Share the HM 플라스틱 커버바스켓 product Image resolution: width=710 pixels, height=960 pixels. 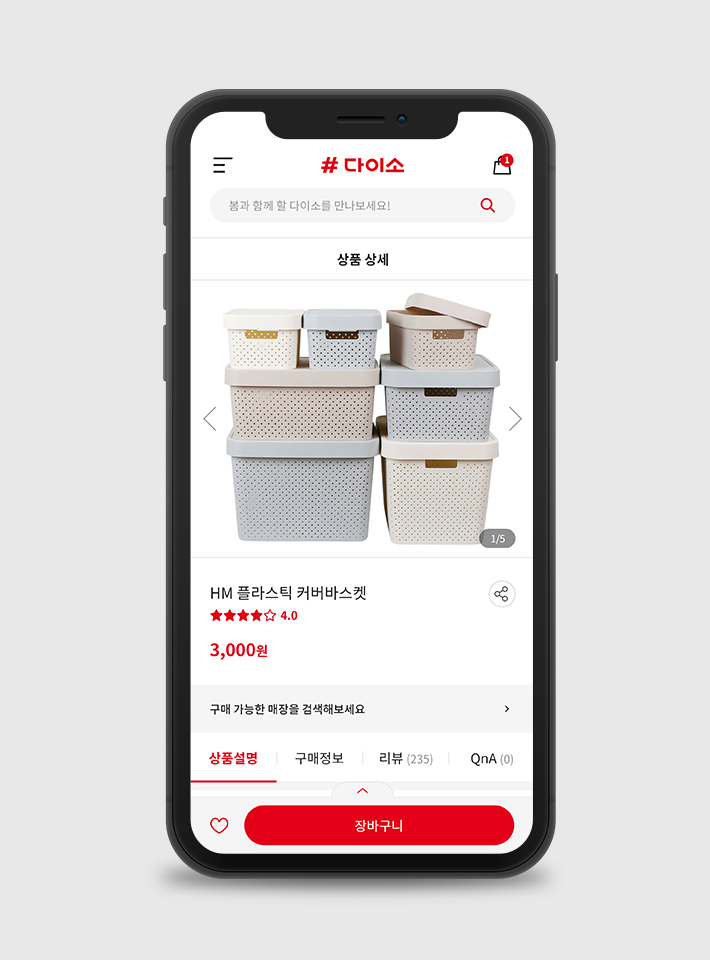point(502,594)
